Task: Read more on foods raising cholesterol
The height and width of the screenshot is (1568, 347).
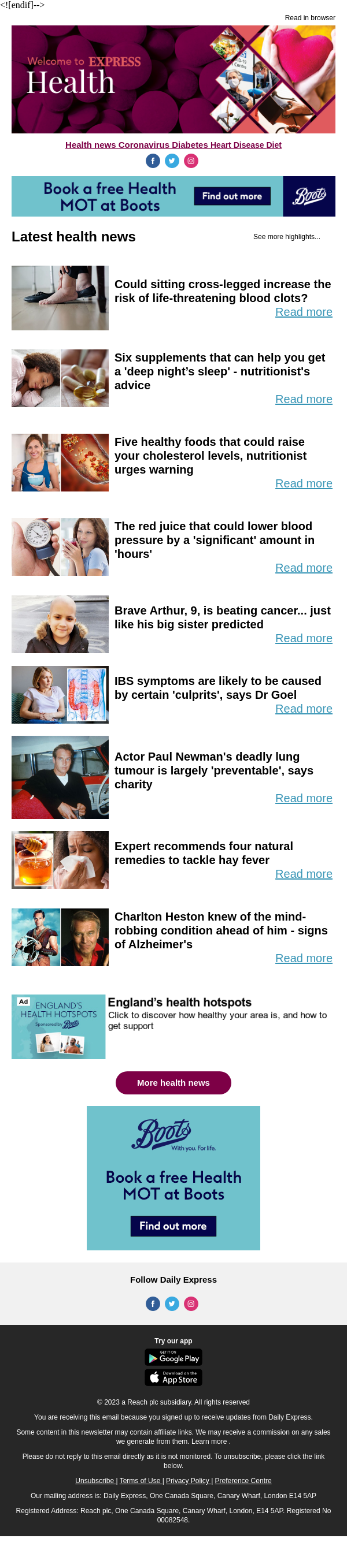Action: tap(303, 483)
